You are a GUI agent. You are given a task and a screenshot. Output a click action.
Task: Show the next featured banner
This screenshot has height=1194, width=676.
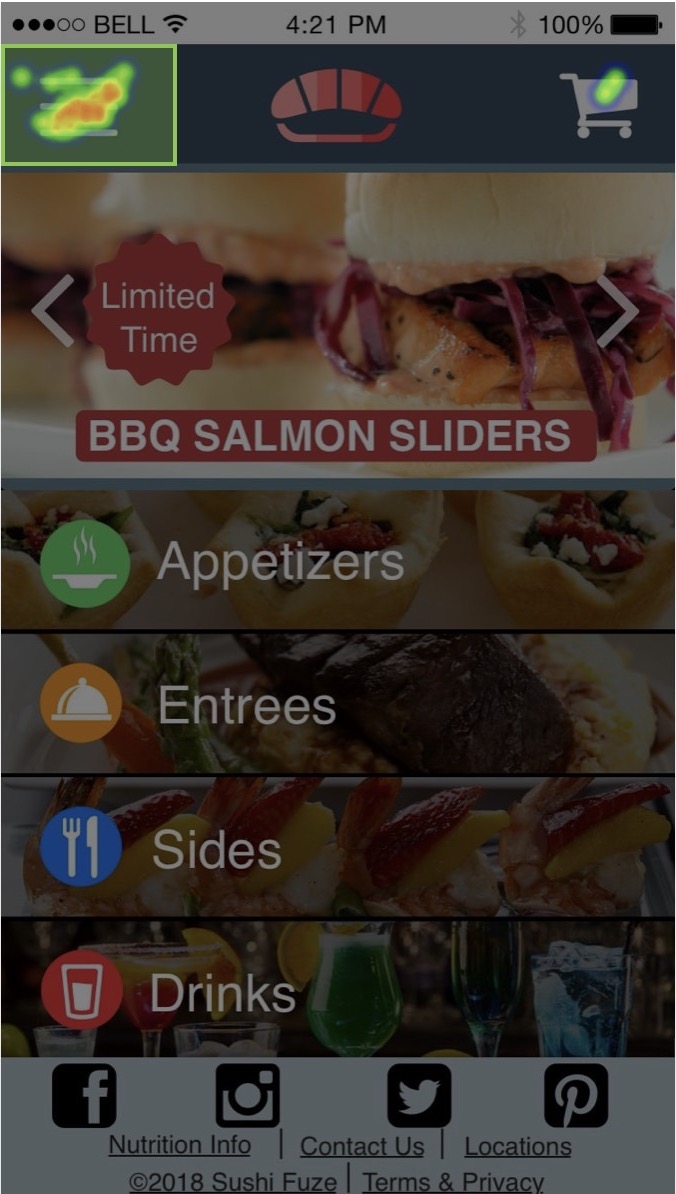pos(618,311)
